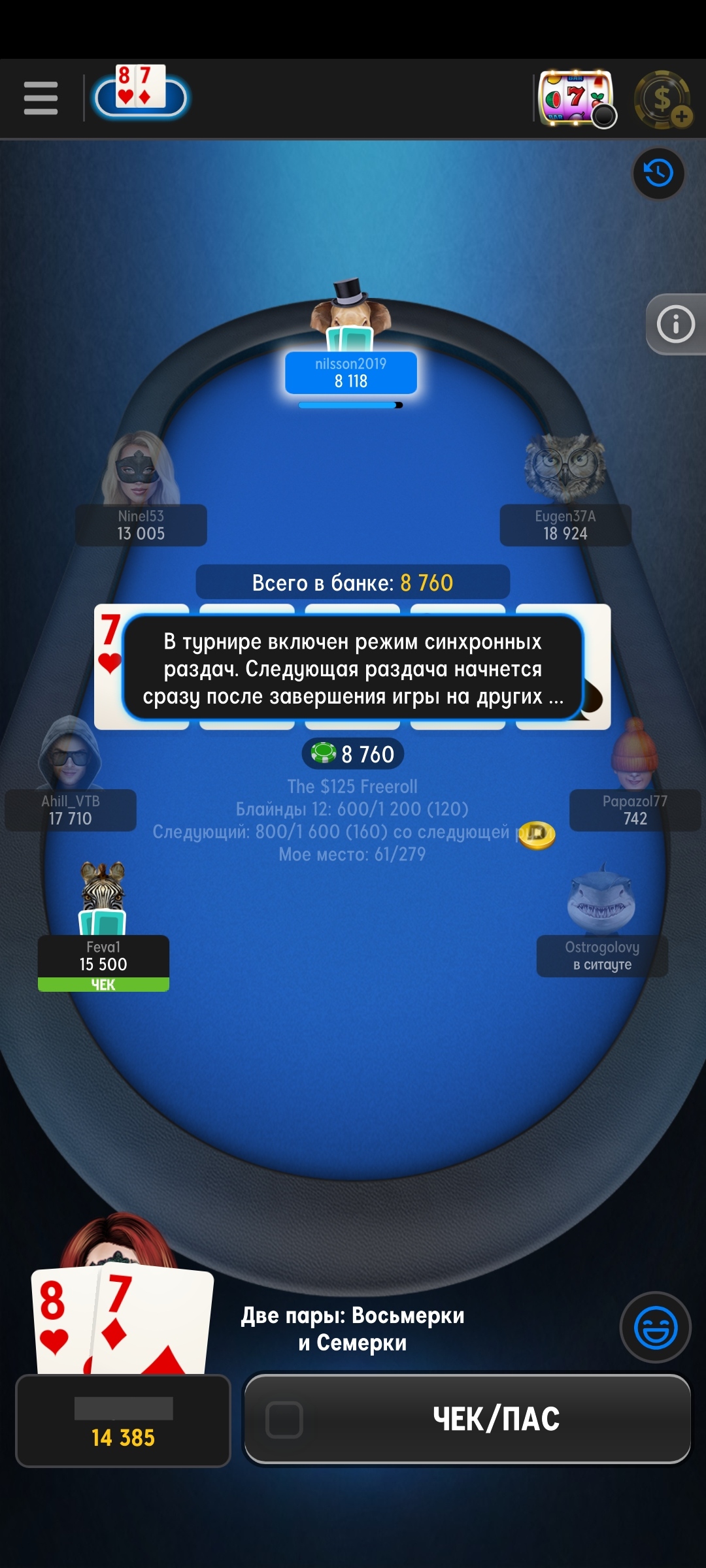The width and height of the screenshot is (706, 1568).
Task: View player Feva1's profile
Action: click(x=103, y=956)
